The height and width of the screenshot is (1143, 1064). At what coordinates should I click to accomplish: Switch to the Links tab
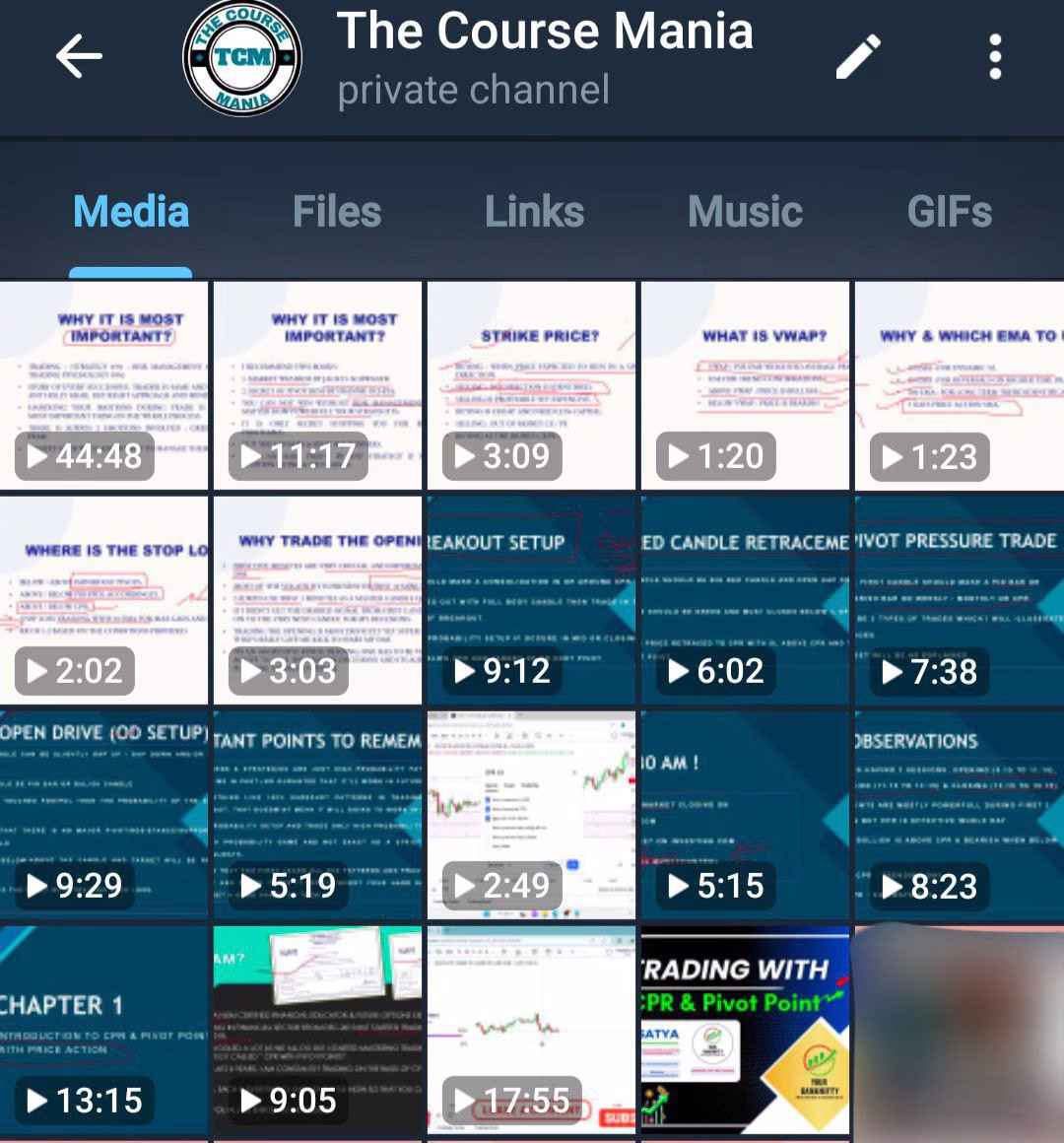[534, 212]
